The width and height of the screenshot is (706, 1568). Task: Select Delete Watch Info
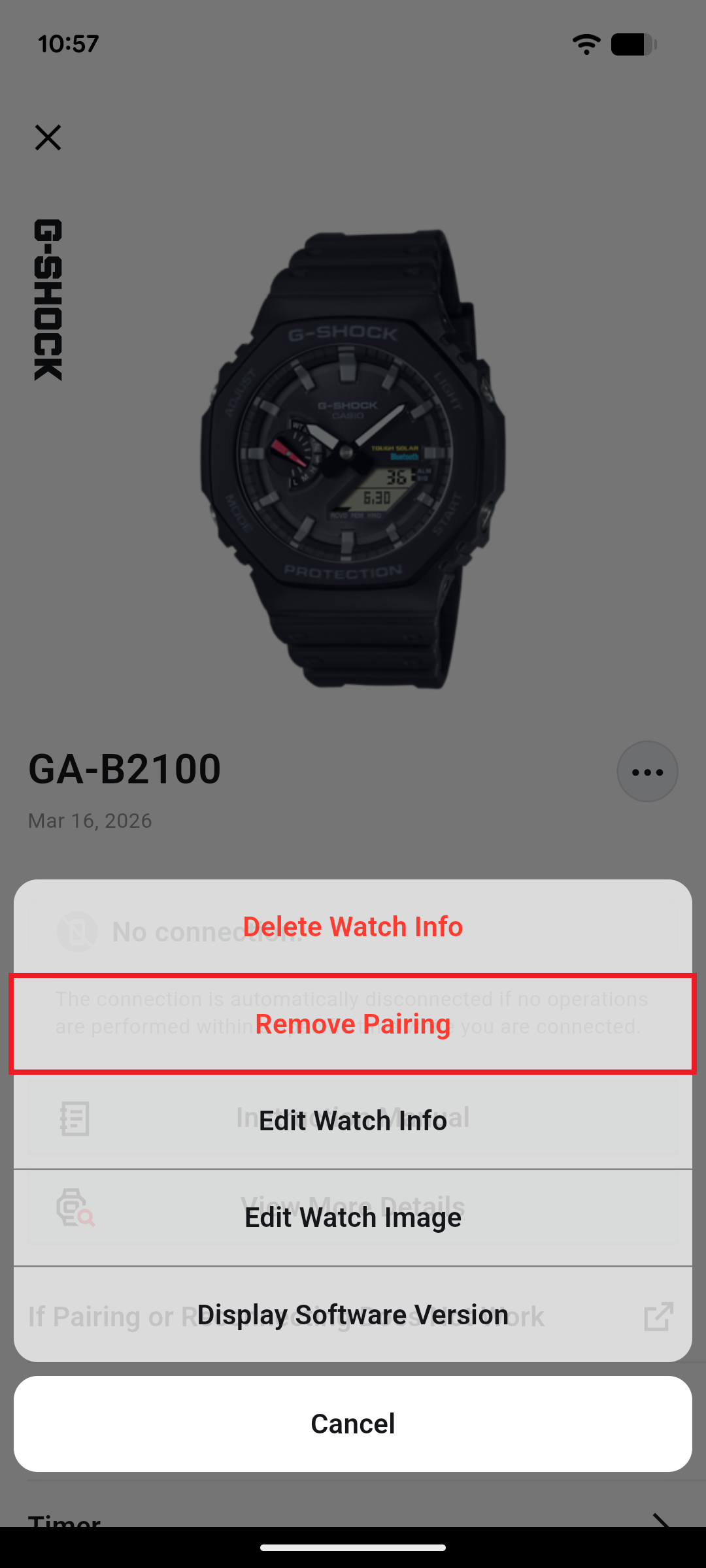tap(353, 926)
